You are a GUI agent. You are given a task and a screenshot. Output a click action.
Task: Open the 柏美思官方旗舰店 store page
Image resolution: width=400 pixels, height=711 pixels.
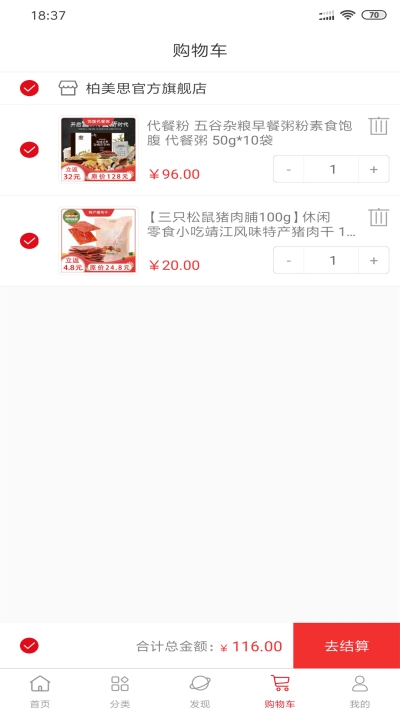(132, 88)
